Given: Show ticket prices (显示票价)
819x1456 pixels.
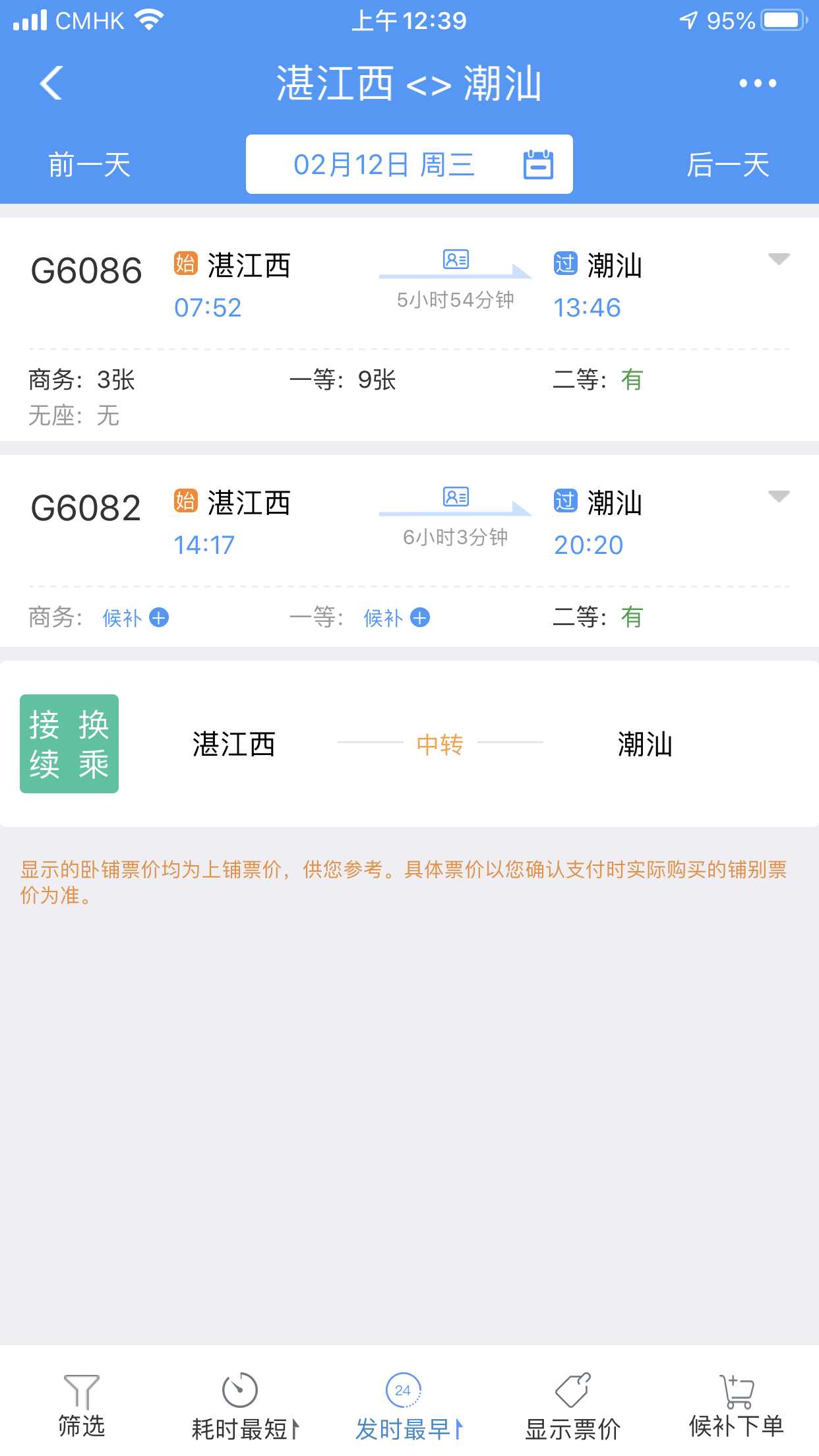Looking at the screenshot, I should point(572,1405).
